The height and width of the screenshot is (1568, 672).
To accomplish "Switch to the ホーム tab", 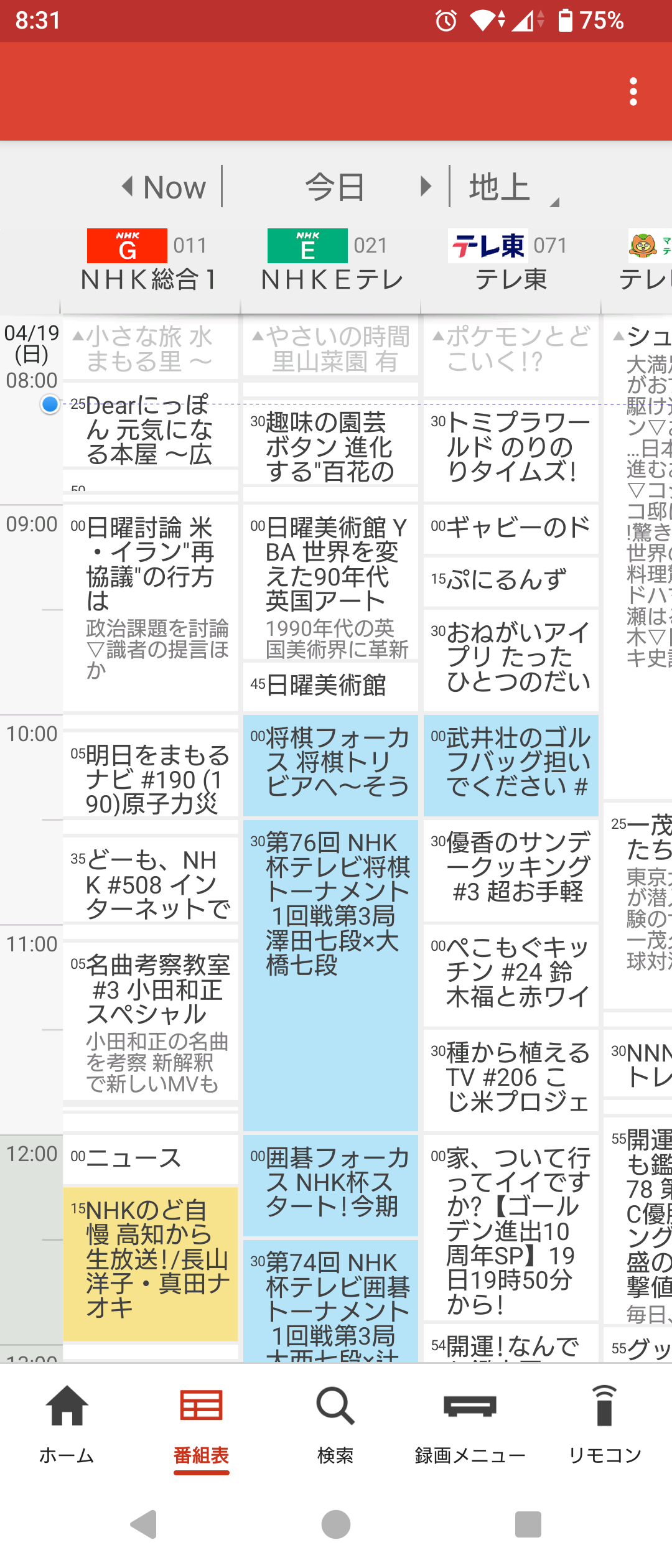I will pos(67,1425).
